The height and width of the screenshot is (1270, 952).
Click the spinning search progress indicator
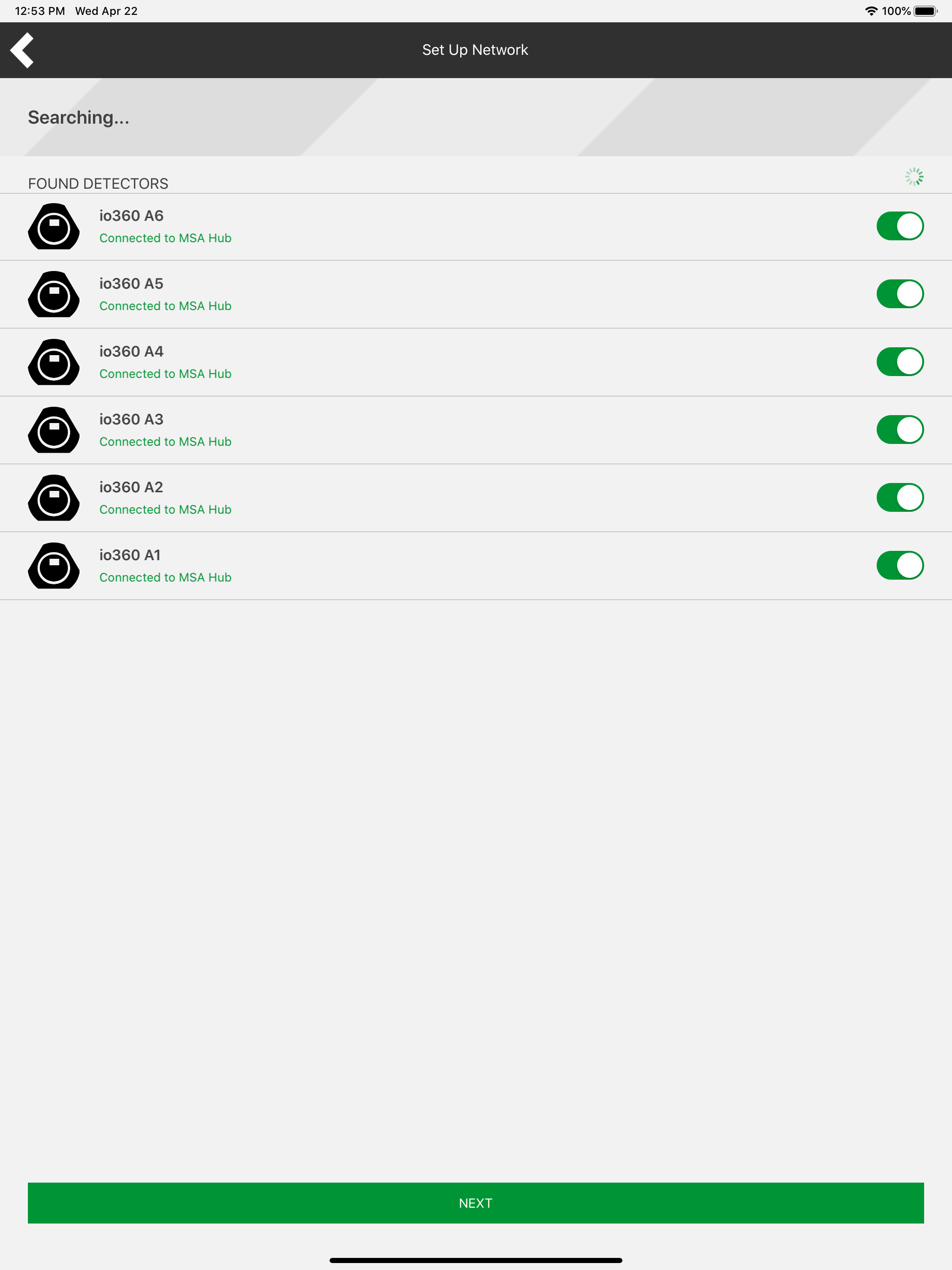coord(913,177)
